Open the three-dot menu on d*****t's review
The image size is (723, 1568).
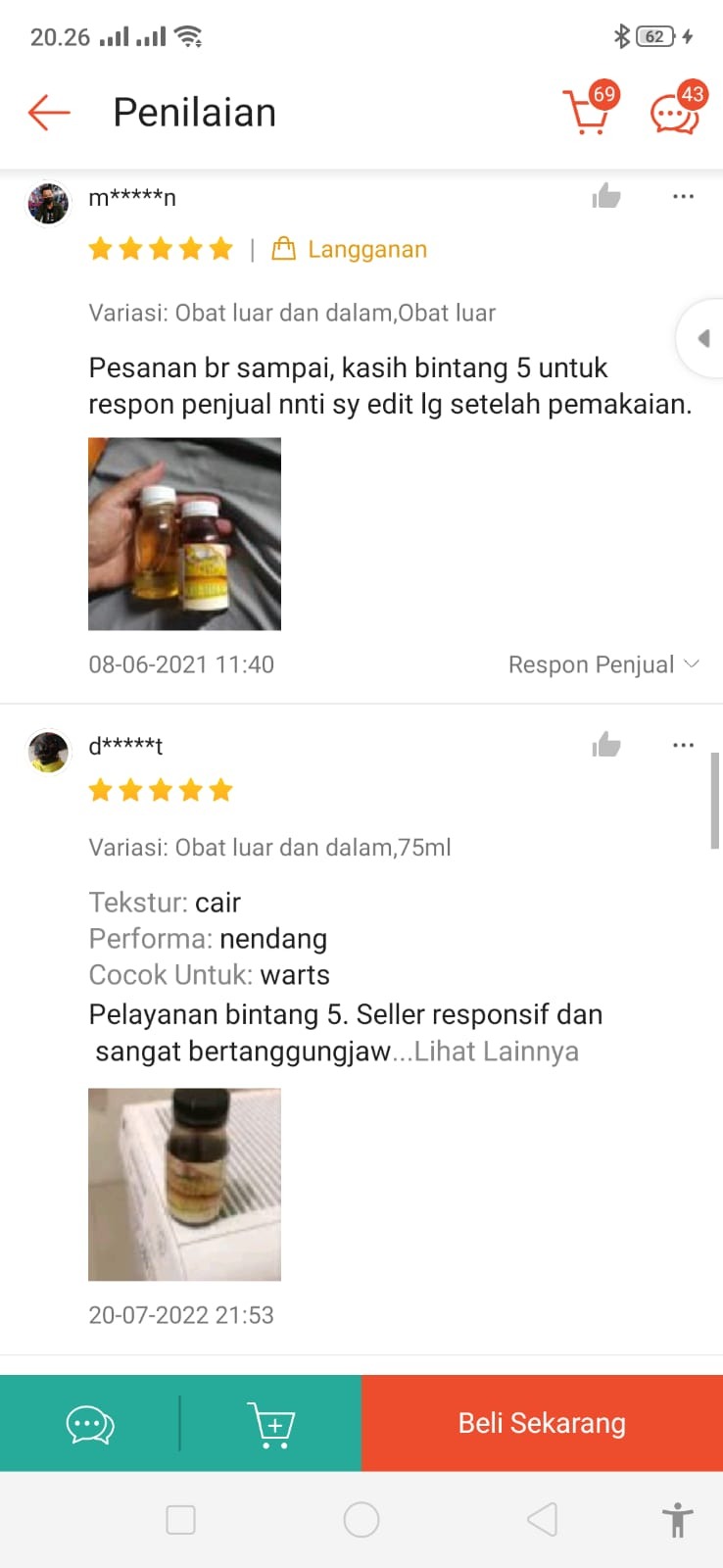682,745
